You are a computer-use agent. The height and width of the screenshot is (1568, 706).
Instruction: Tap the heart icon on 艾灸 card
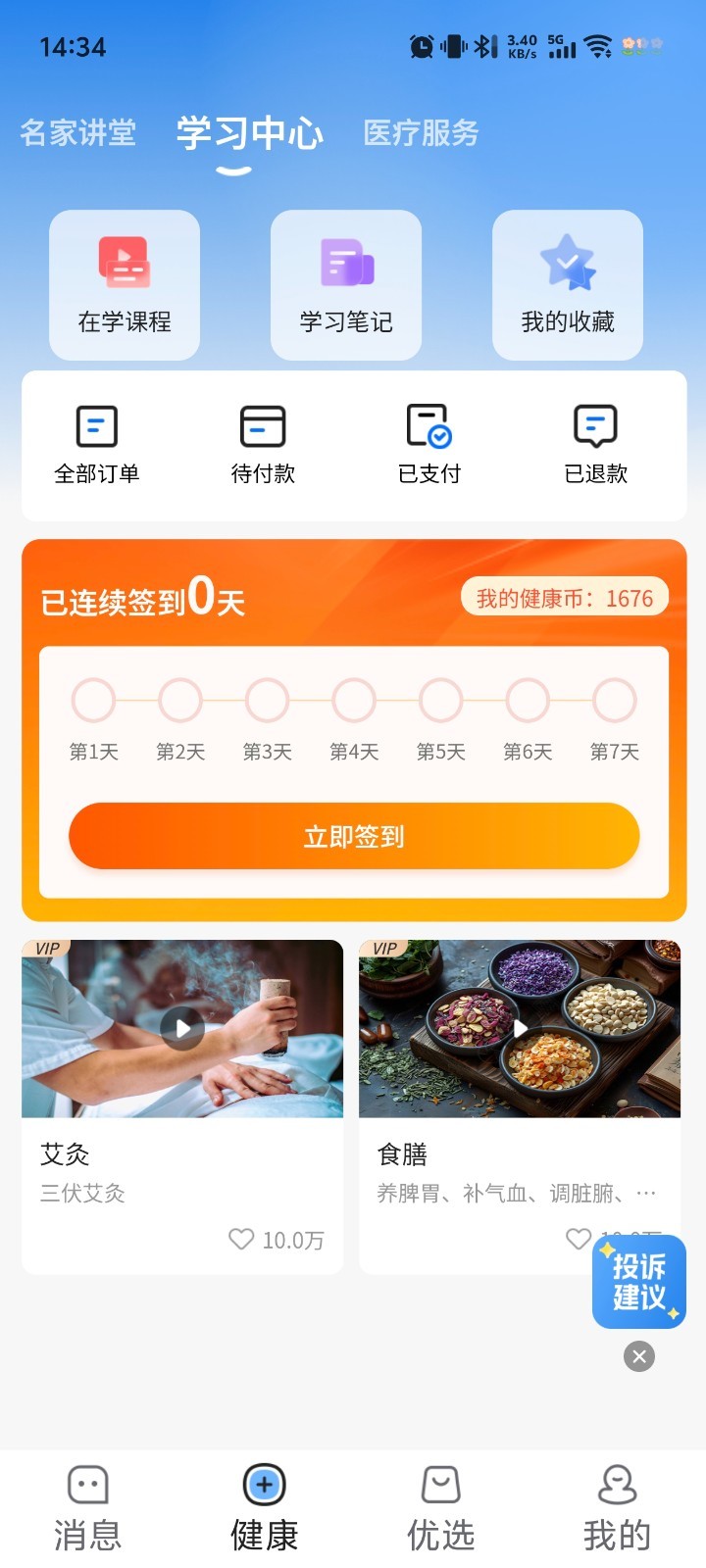pyautogui.click(x=240, y=1240)
